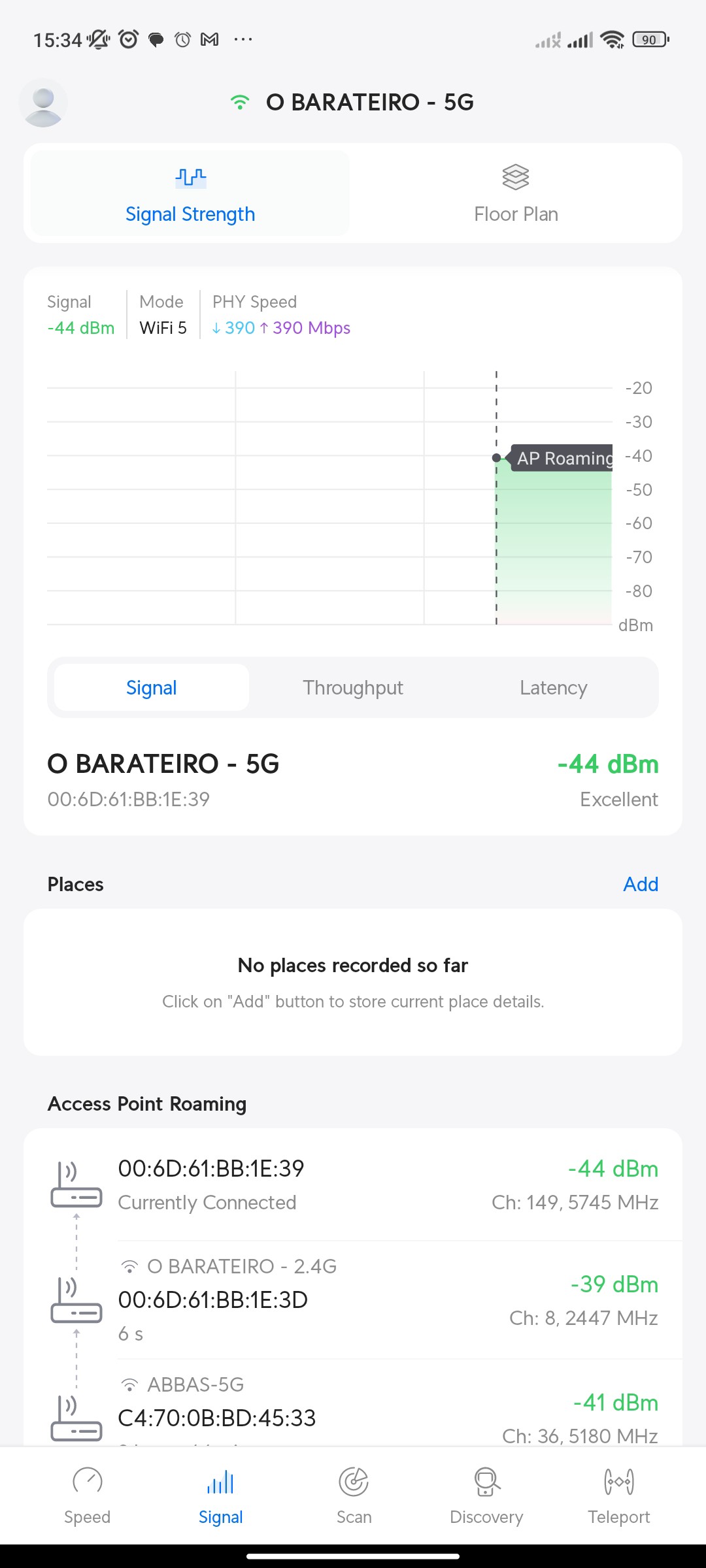Tap the O BARATEIRO - 5G network title
Image resolution: width=706 pixels, height=1568 pixels.
(x=369, y=103)
